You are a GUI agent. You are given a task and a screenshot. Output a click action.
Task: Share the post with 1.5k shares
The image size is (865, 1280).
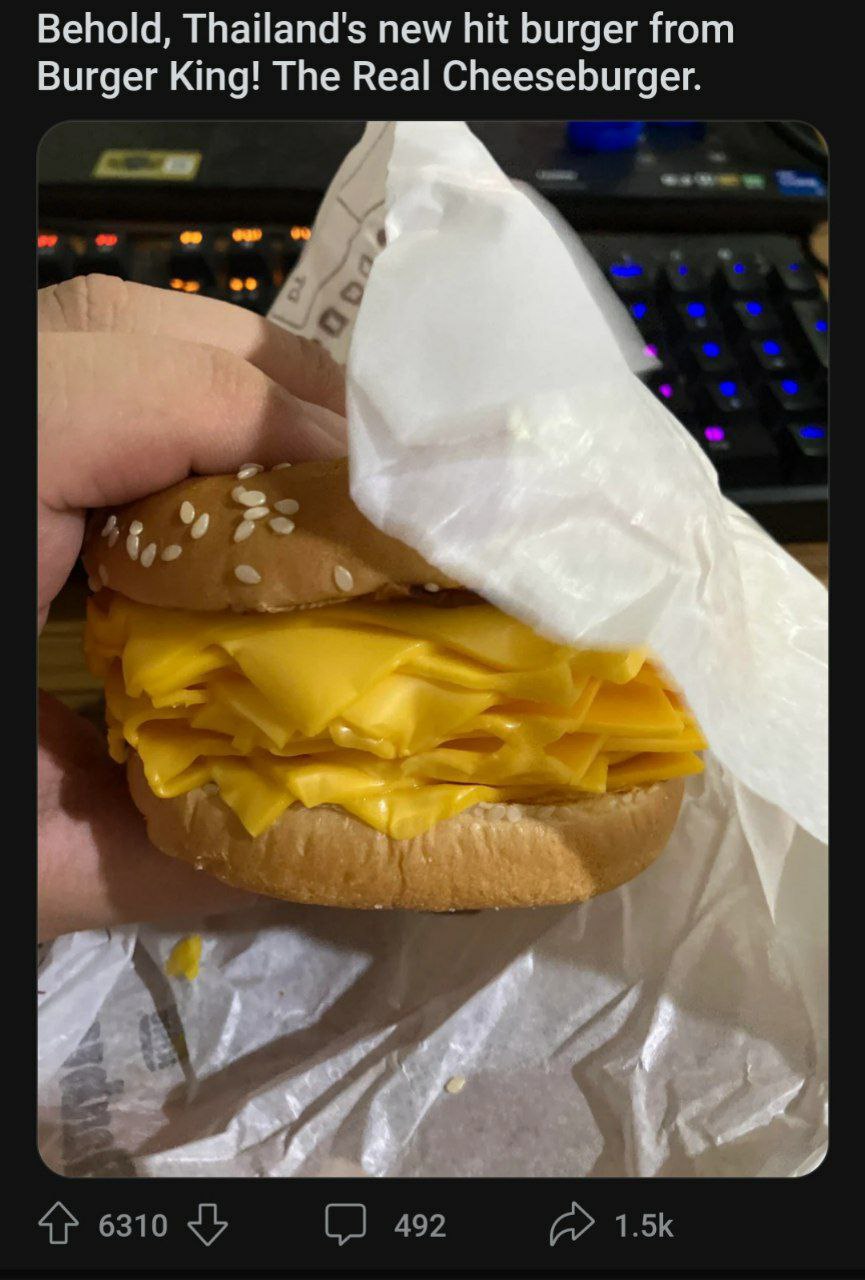pyautogui.click(x=571, y=1224)
